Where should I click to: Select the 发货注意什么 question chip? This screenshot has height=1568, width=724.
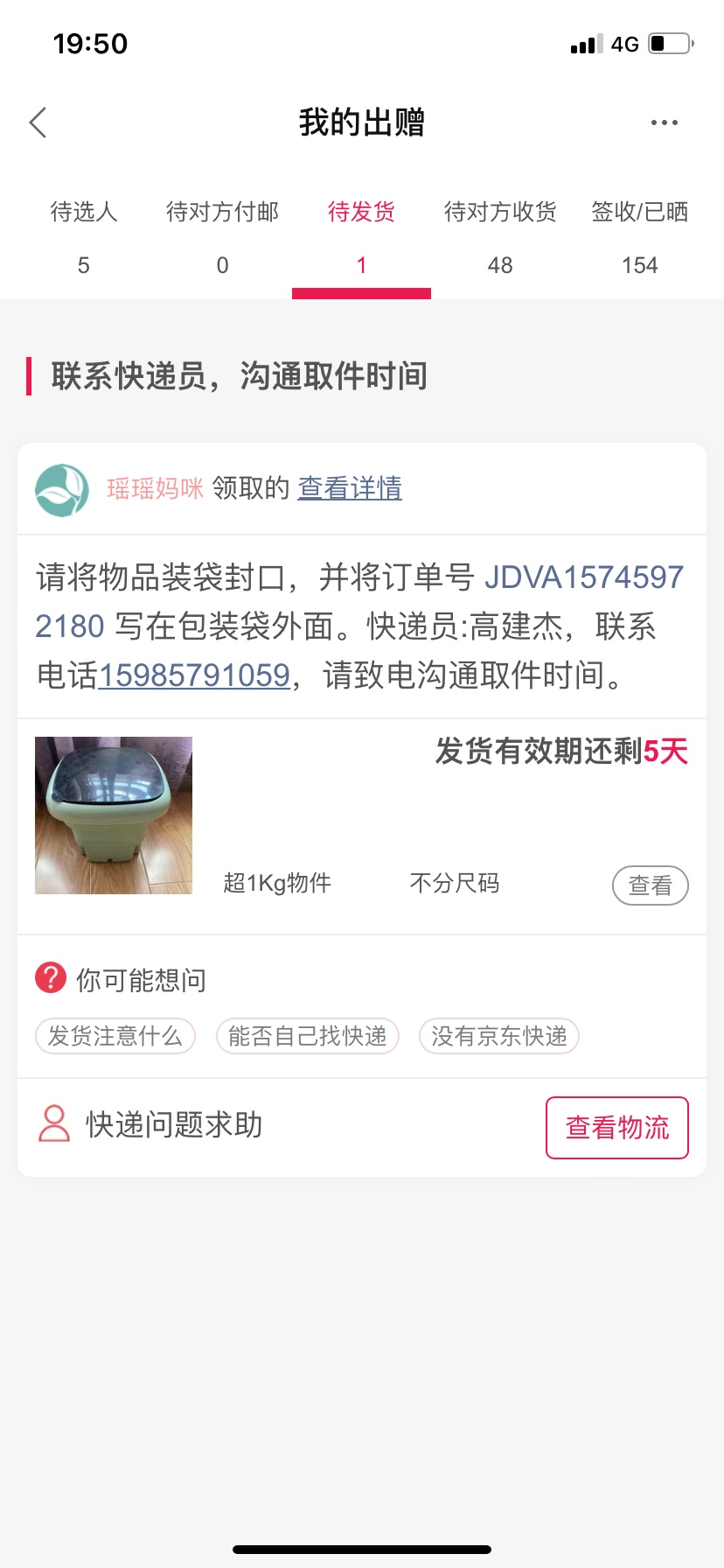(x=115, y=1037)
